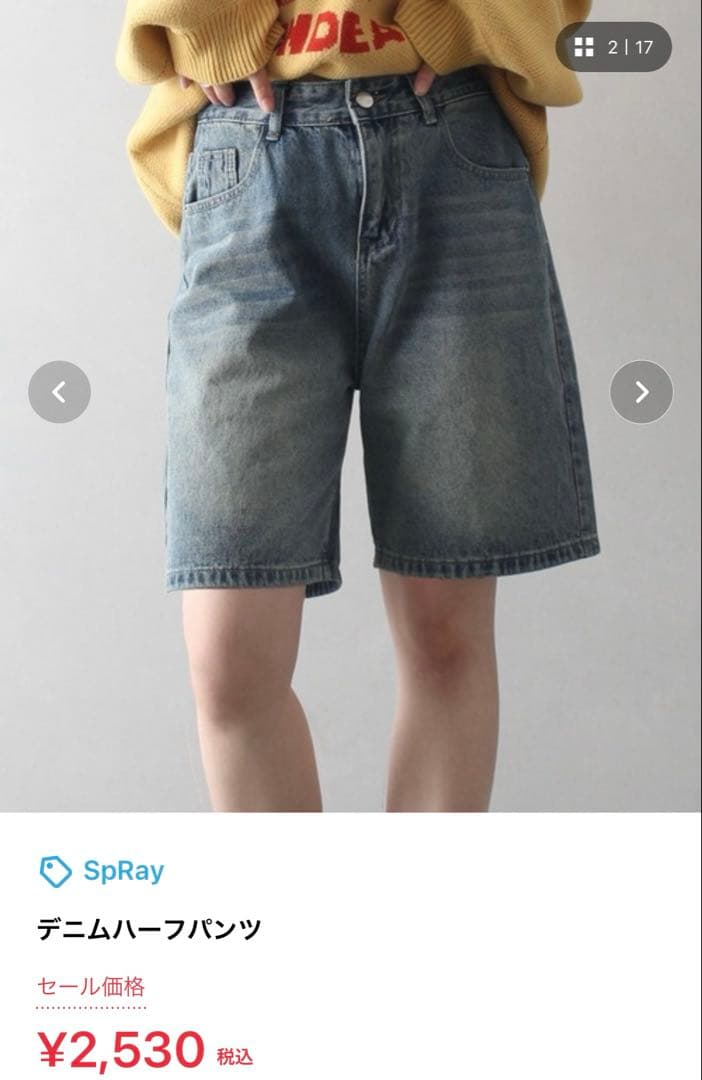
Task: Show the next product photo
Action: tap(641, 392)
